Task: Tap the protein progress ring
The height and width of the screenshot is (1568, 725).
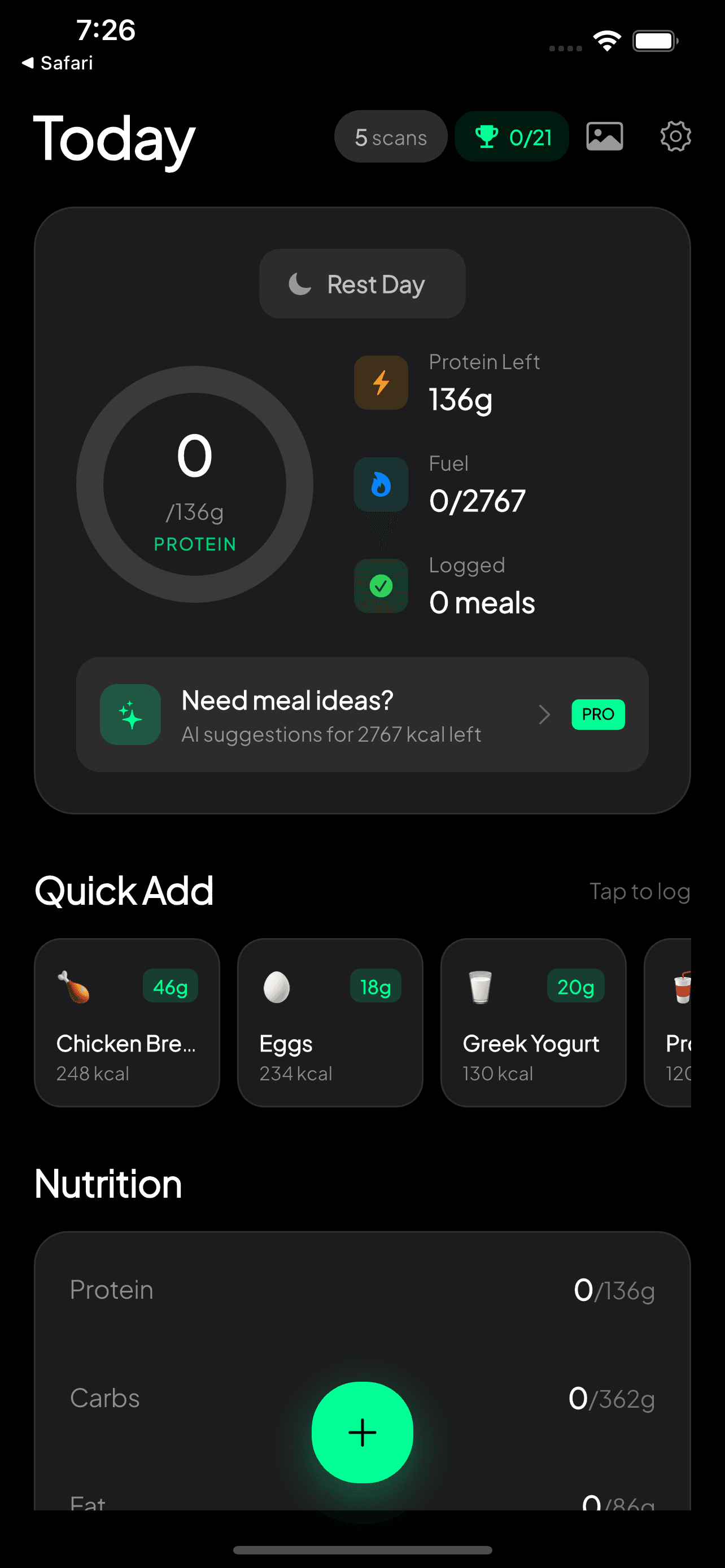Action: pyautogui.click(x=194, y=483)
